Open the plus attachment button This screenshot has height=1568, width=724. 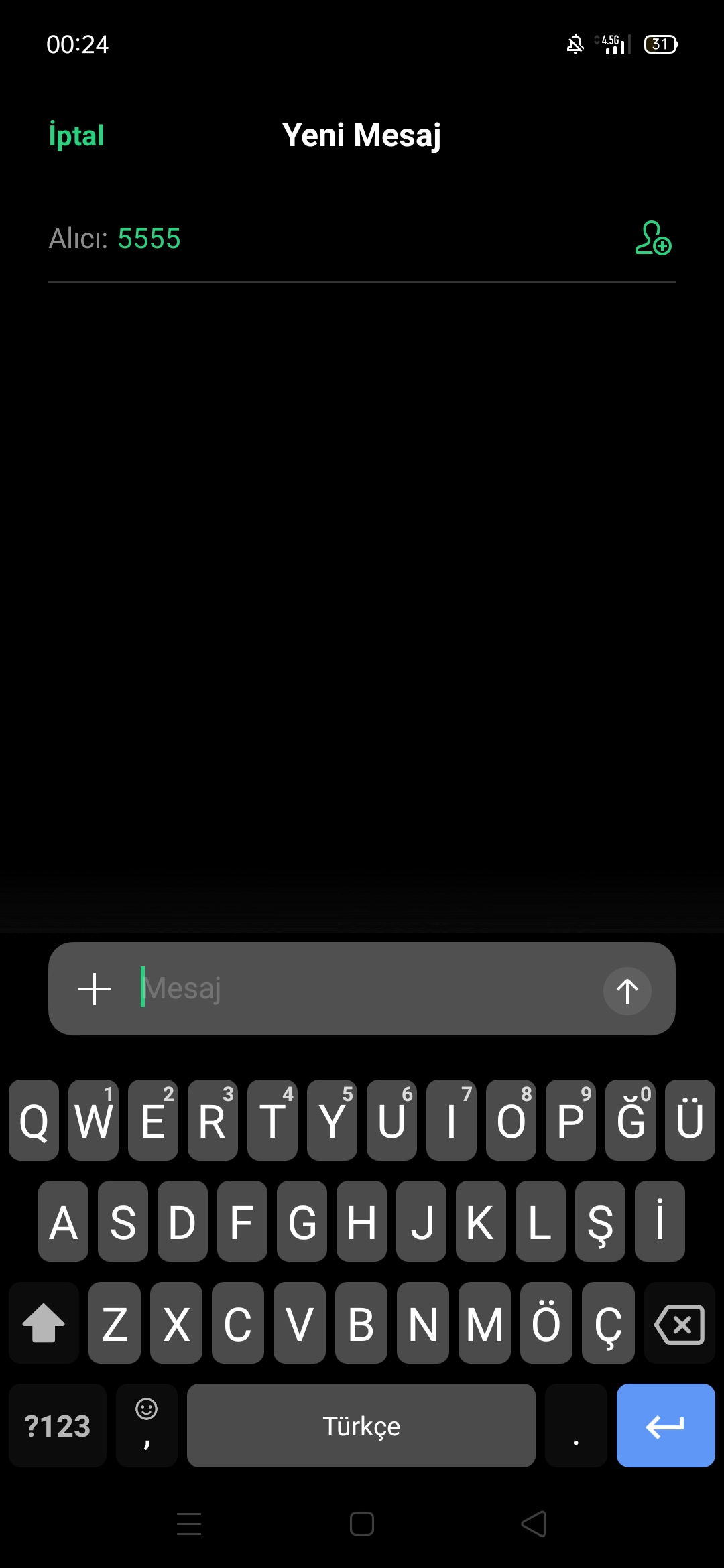click(x=95, y=989)
